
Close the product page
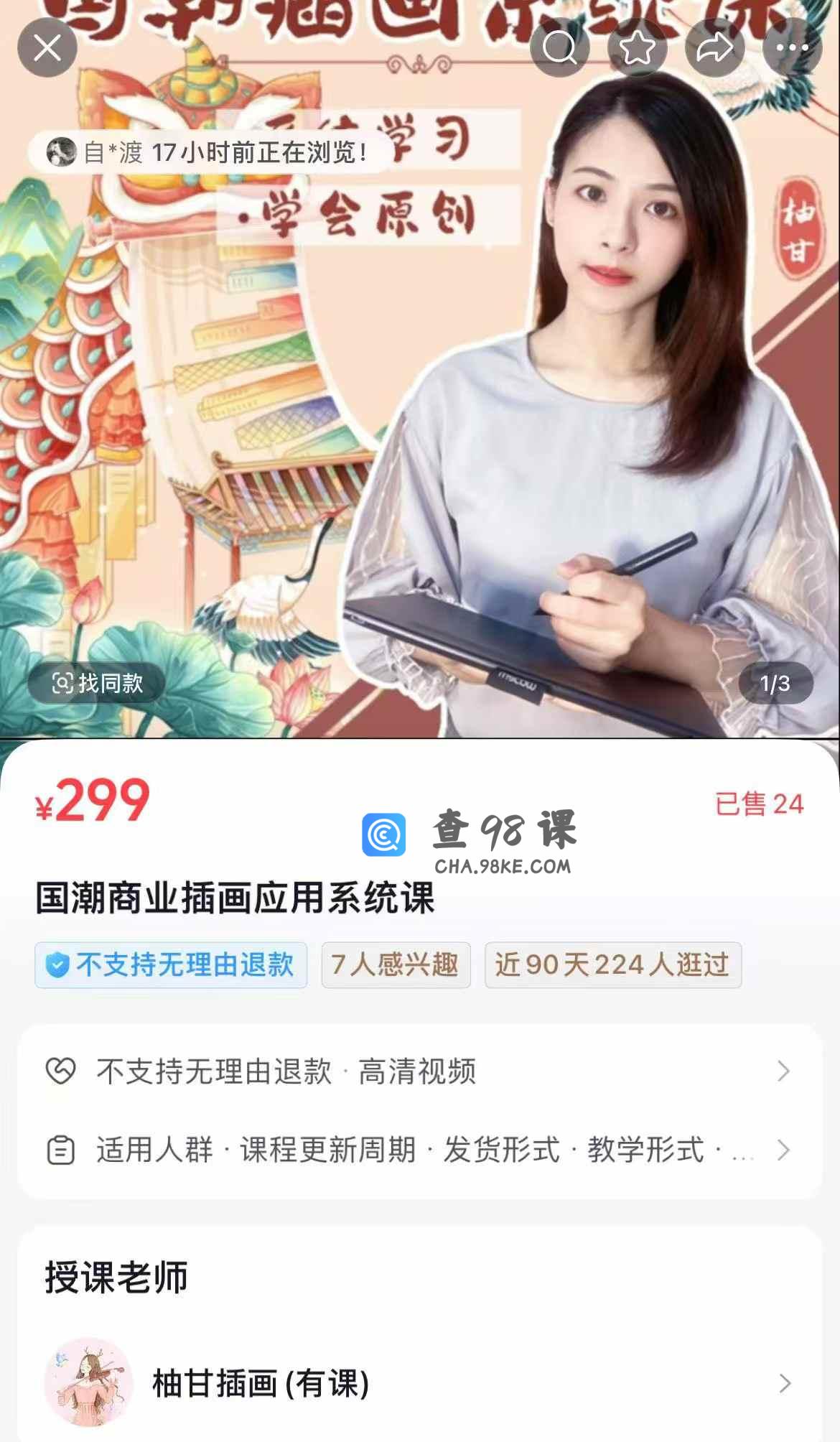coord(47,48)
